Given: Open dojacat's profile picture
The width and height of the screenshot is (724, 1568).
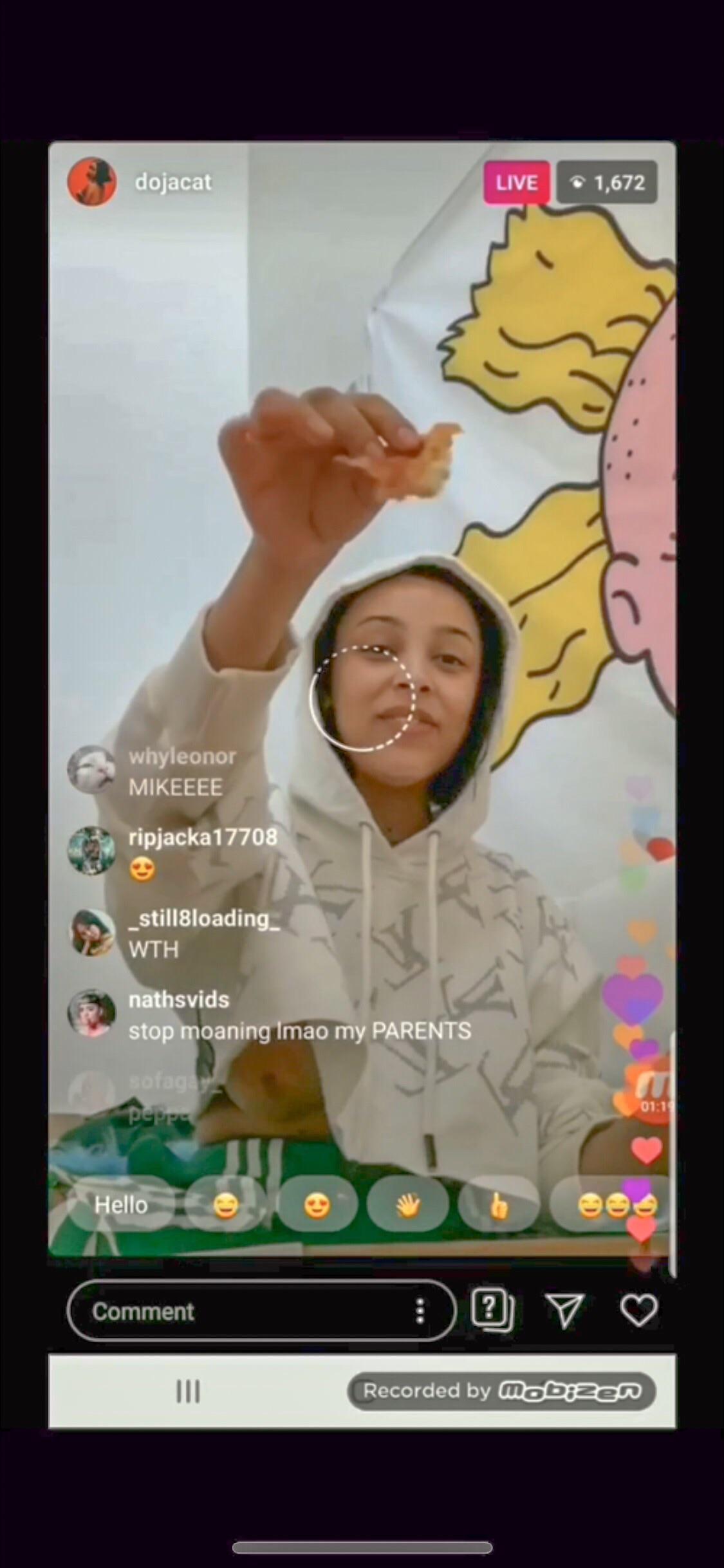Looking at the screenshot, I should [91, 182].
